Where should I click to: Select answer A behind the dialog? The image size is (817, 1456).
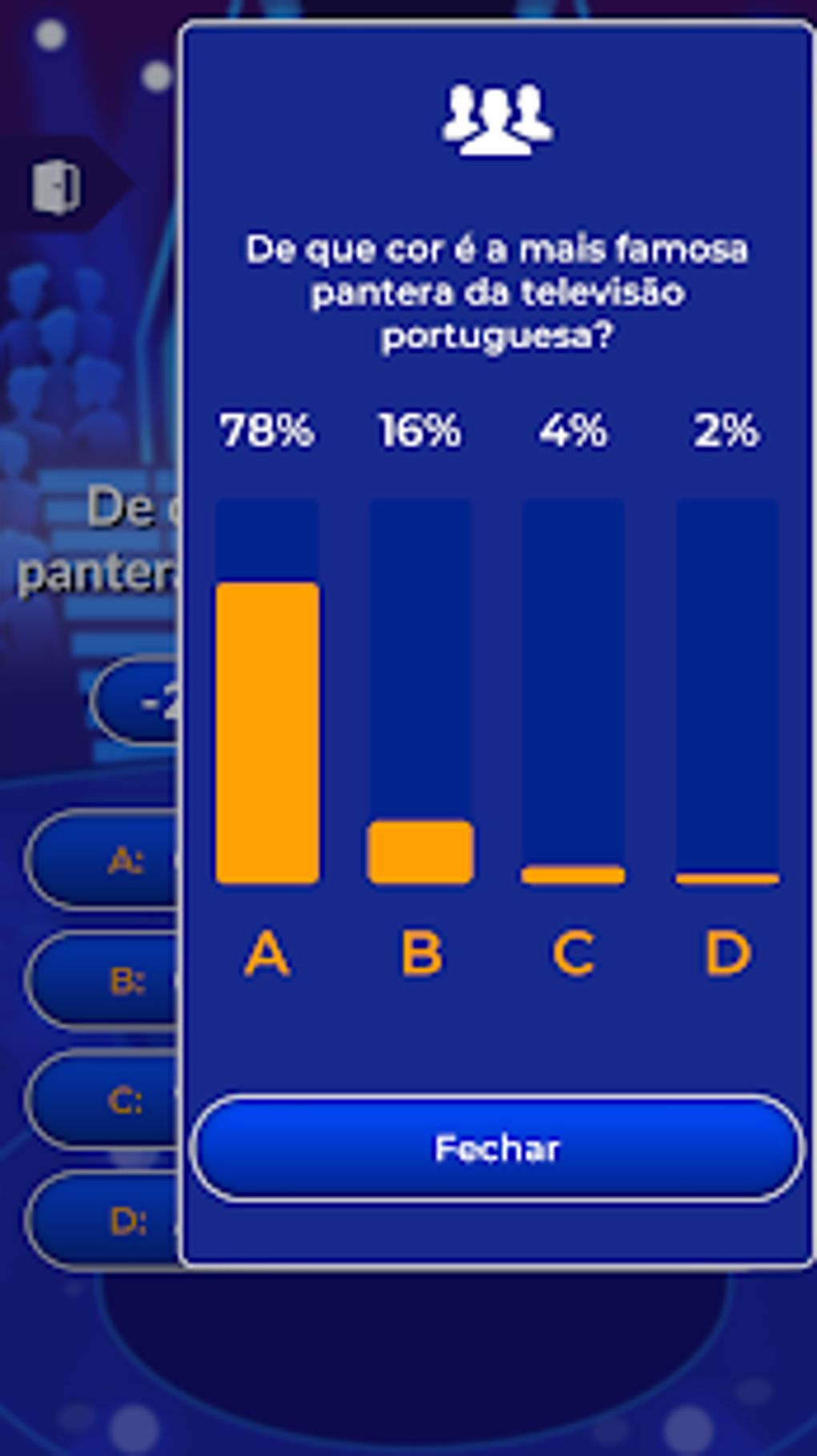tap(104, 860)
